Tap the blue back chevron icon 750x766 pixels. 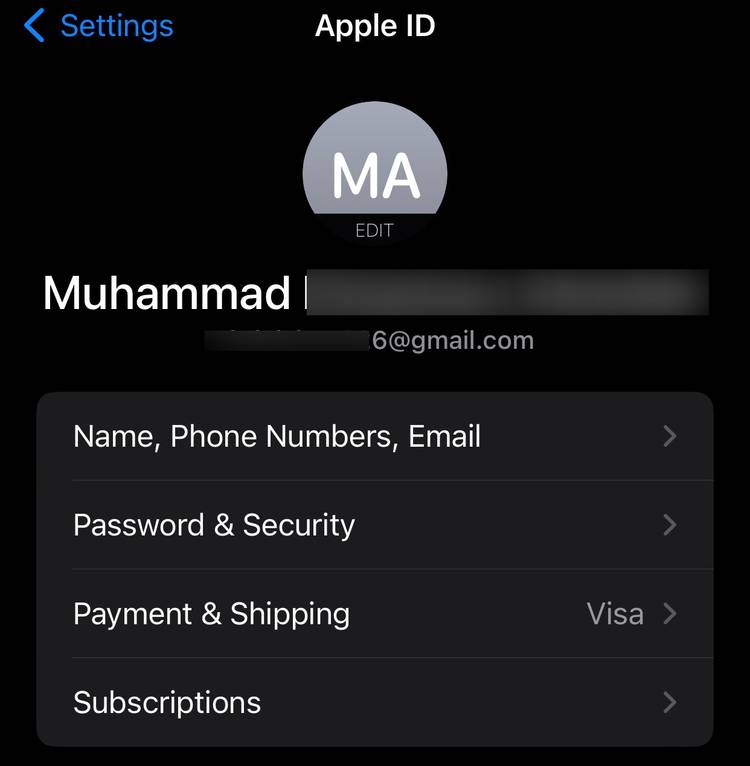click(33, 26)
